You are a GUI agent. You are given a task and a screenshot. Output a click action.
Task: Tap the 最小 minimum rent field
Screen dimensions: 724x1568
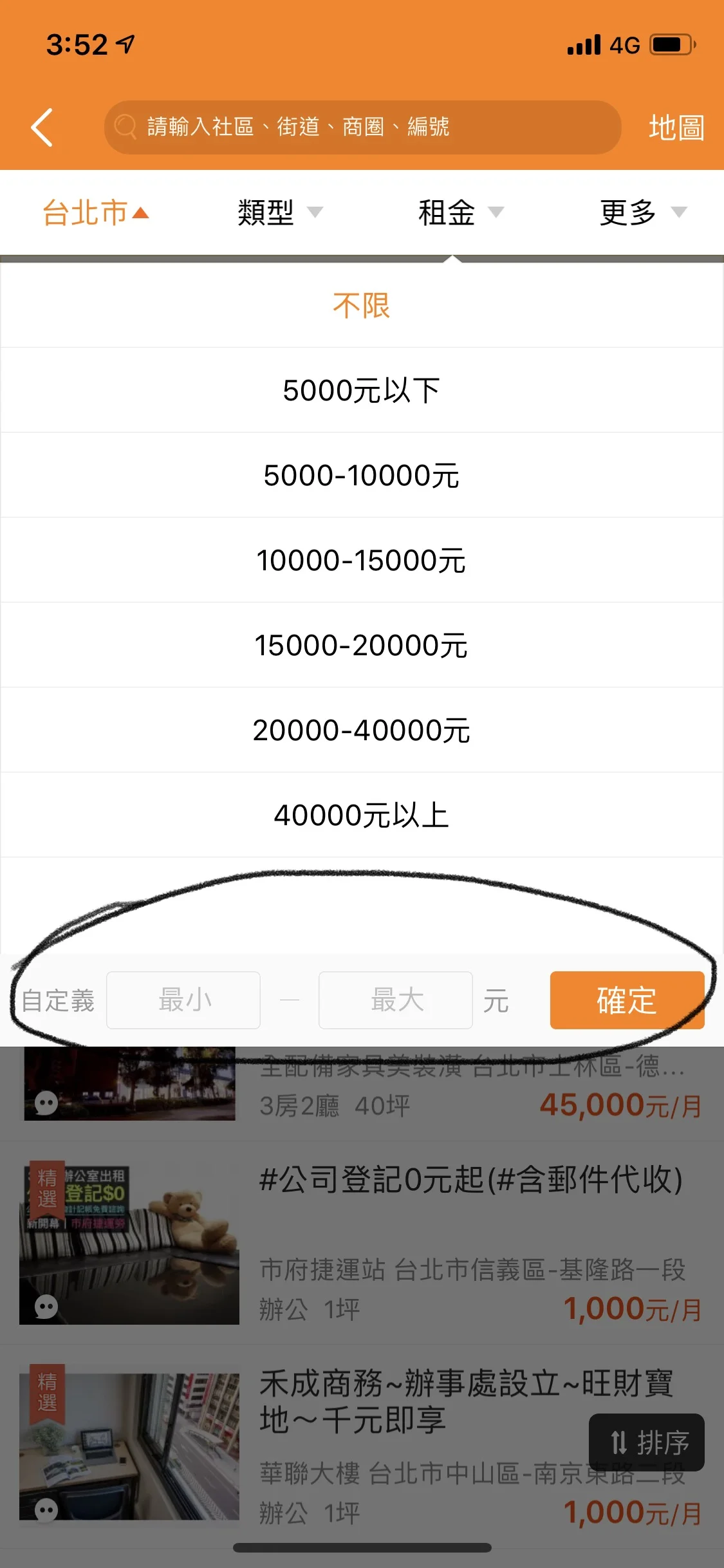(183, 1000)
